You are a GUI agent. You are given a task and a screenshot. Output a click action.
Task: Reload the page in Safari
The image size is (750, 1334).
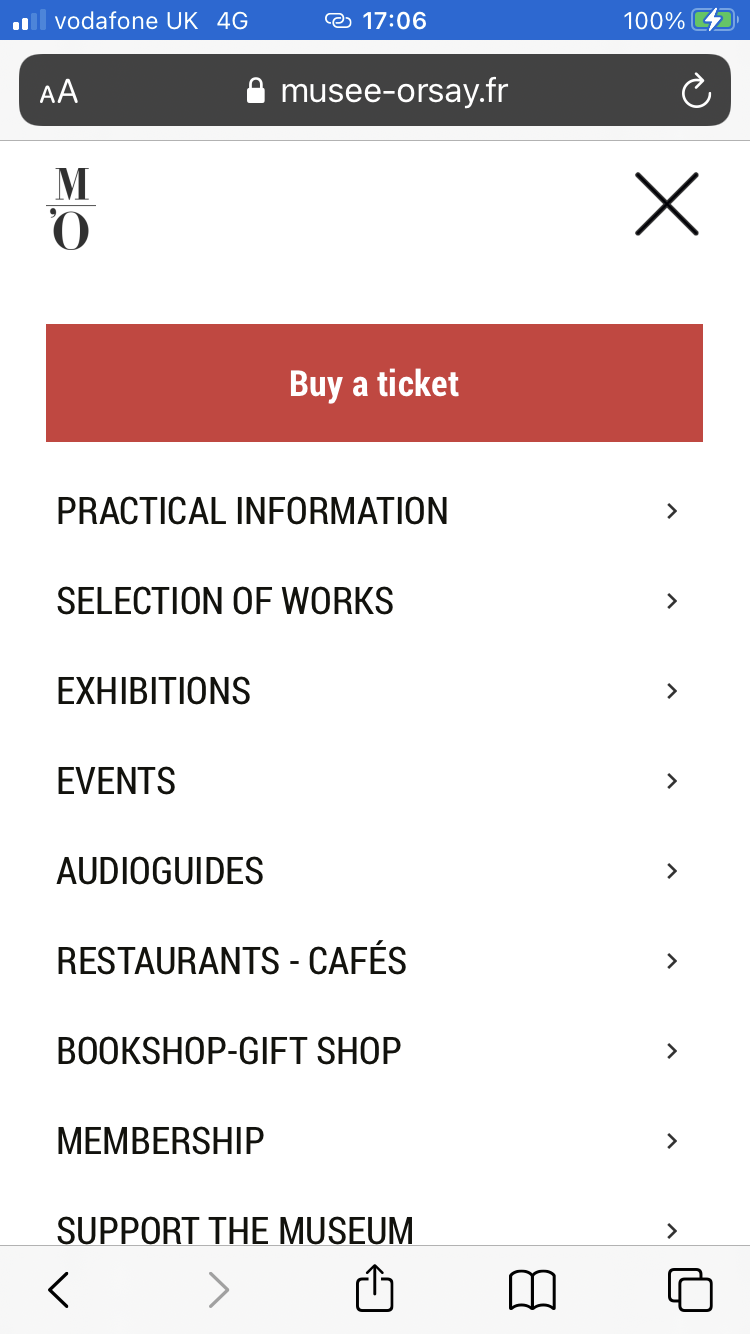pos(695,92)
